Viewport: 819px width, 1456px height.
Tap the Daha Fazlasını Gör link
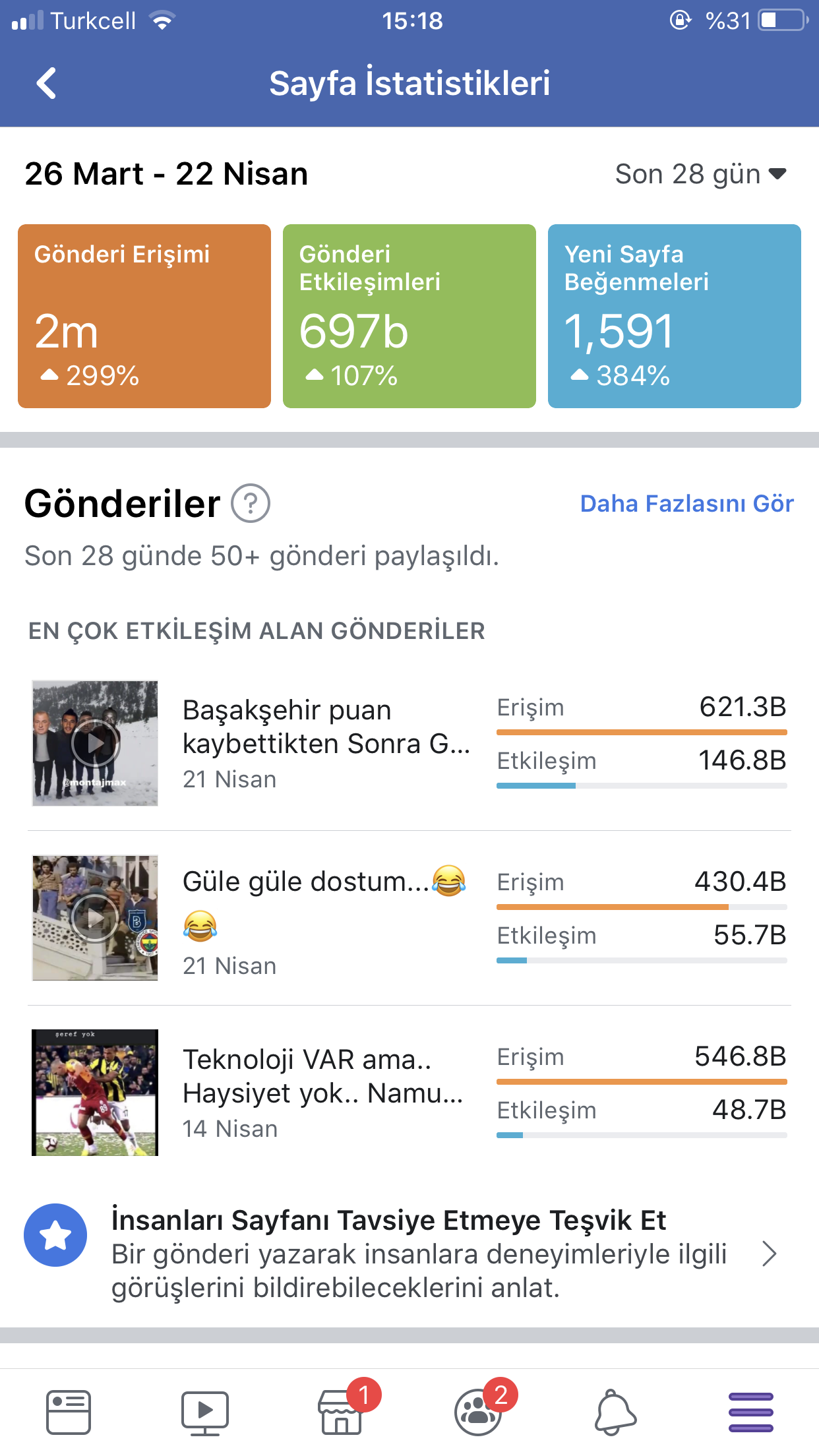coord(686,504)
